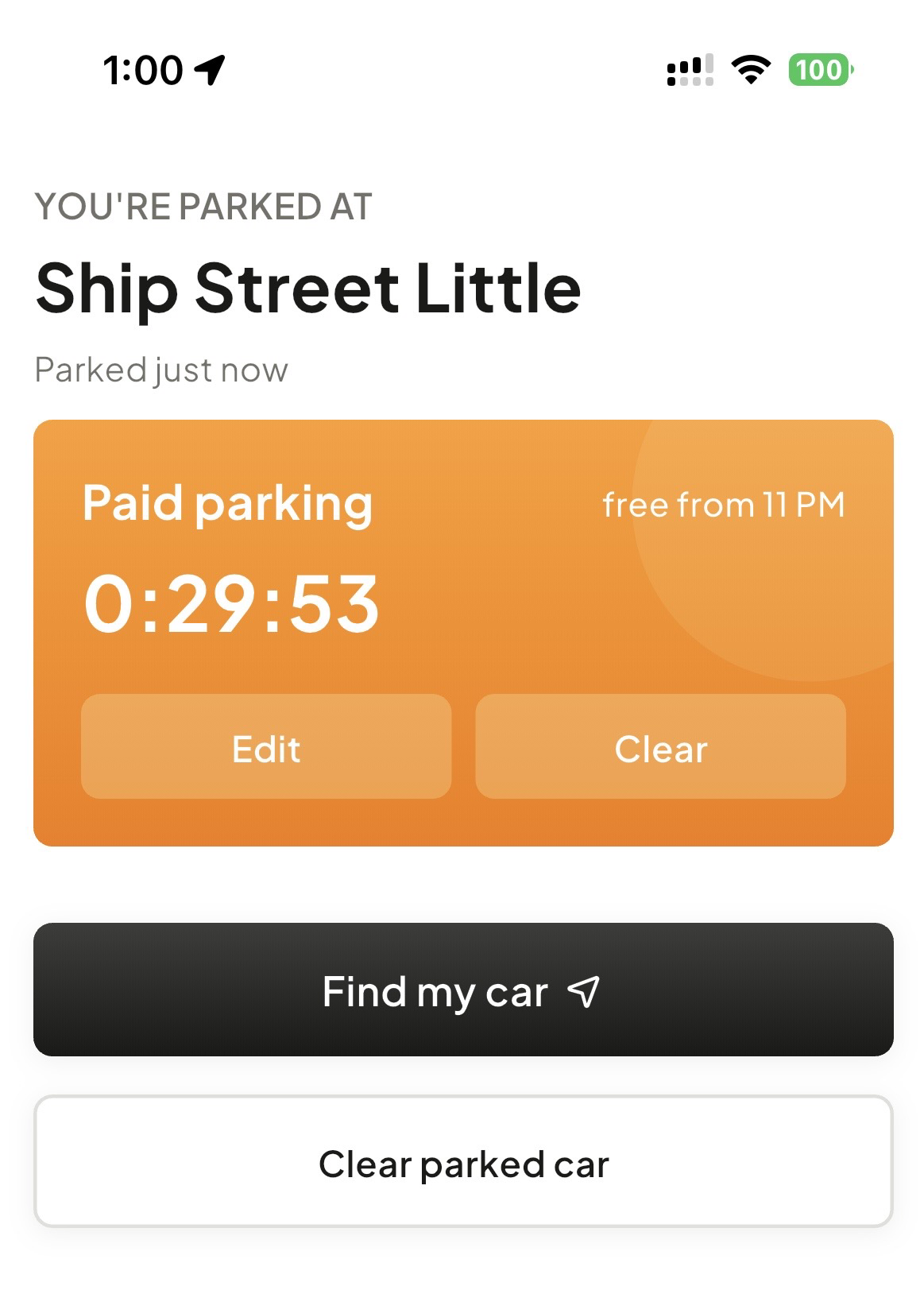The width and height of the screenshot is (924, 1294).
Task: Select Find my car
Action: pyautogui.click(x=462, y=992)
